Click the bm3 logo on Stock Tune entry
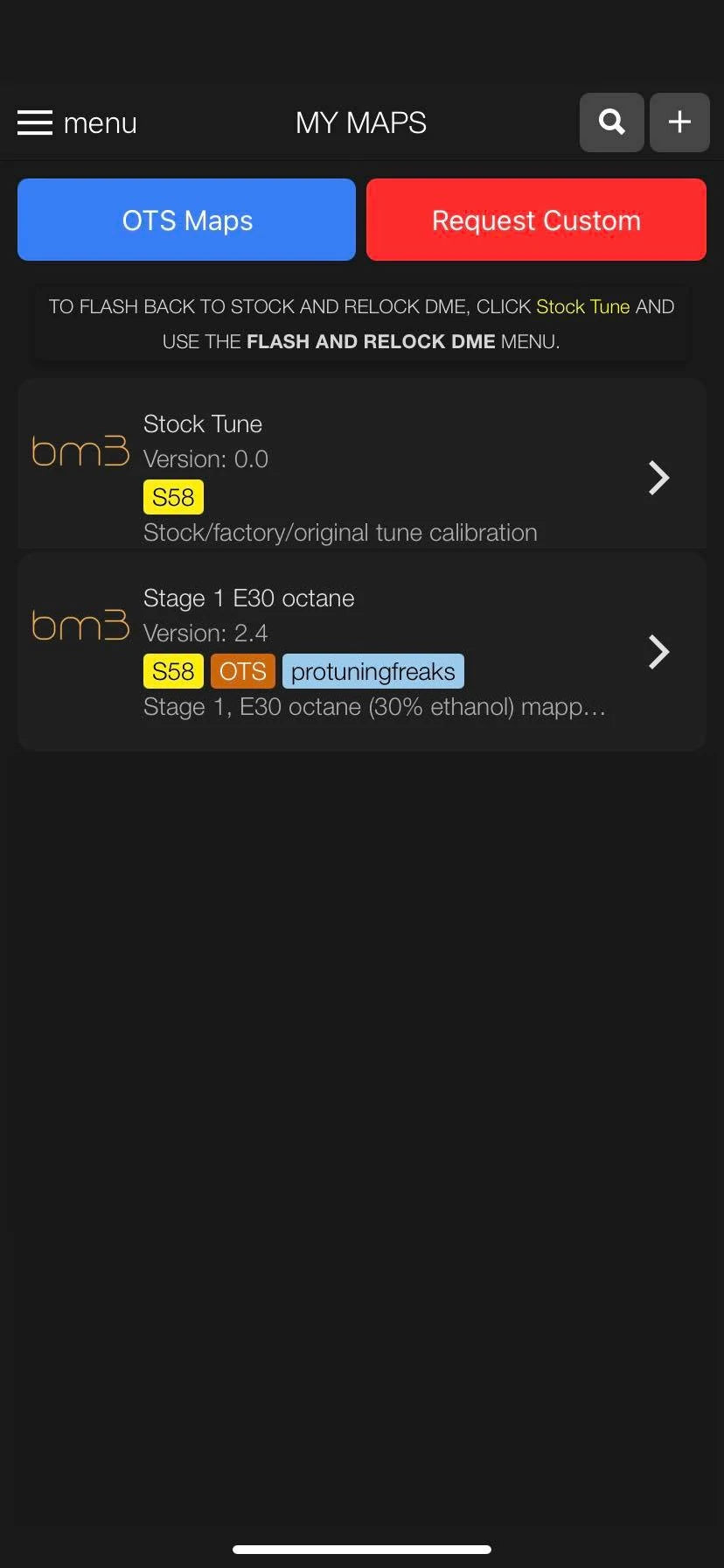This screenshot has width=724, height=1568. pos(80,451)
